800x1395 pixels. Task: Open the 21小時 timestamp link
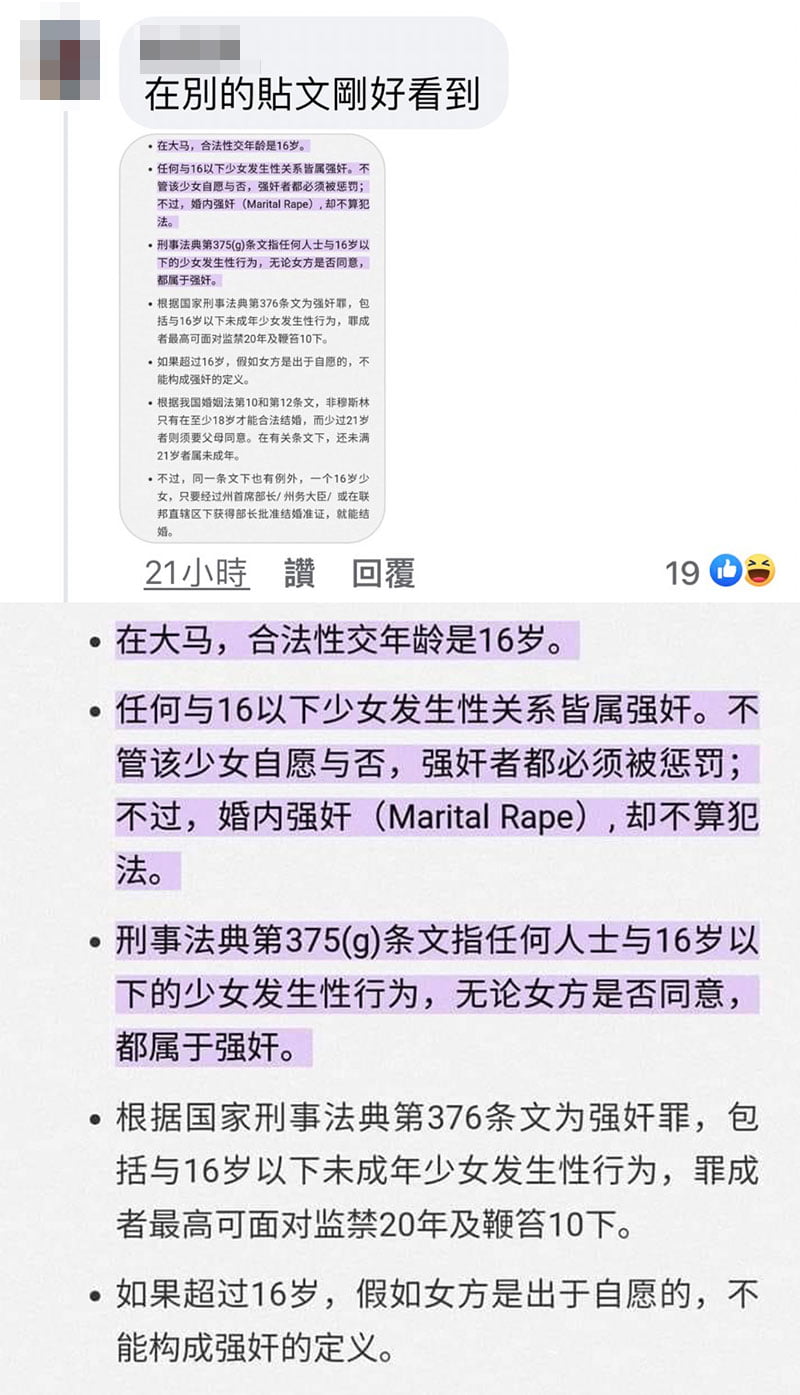pos(196,573)
